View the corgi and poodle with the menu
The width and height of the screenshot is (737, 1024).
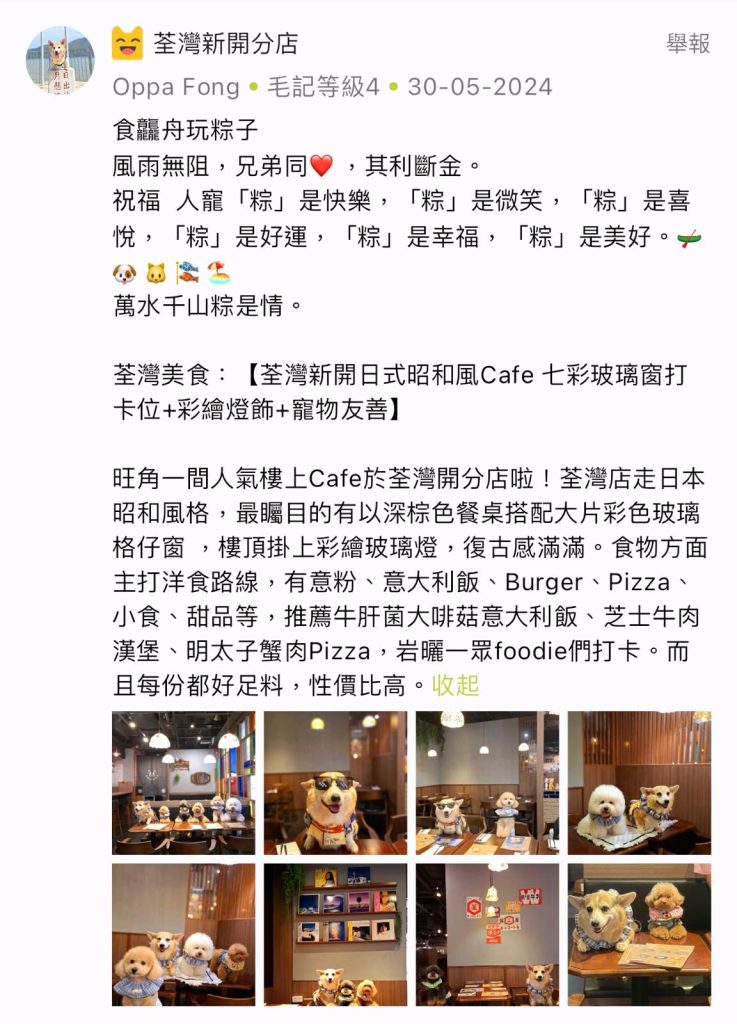(x=639, y=934)
